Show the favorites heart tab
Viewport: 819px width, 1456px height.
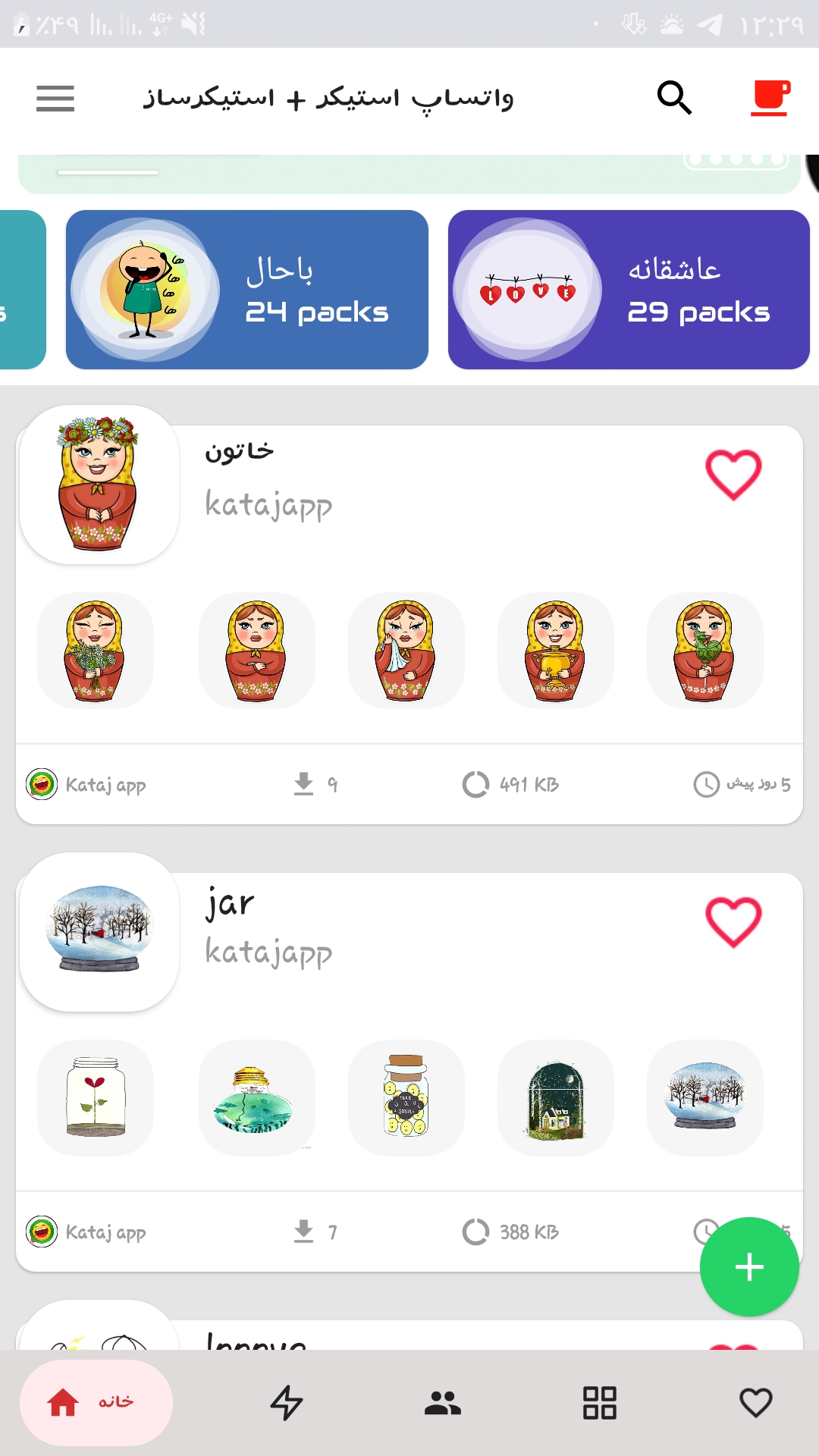pos(755,1402)
